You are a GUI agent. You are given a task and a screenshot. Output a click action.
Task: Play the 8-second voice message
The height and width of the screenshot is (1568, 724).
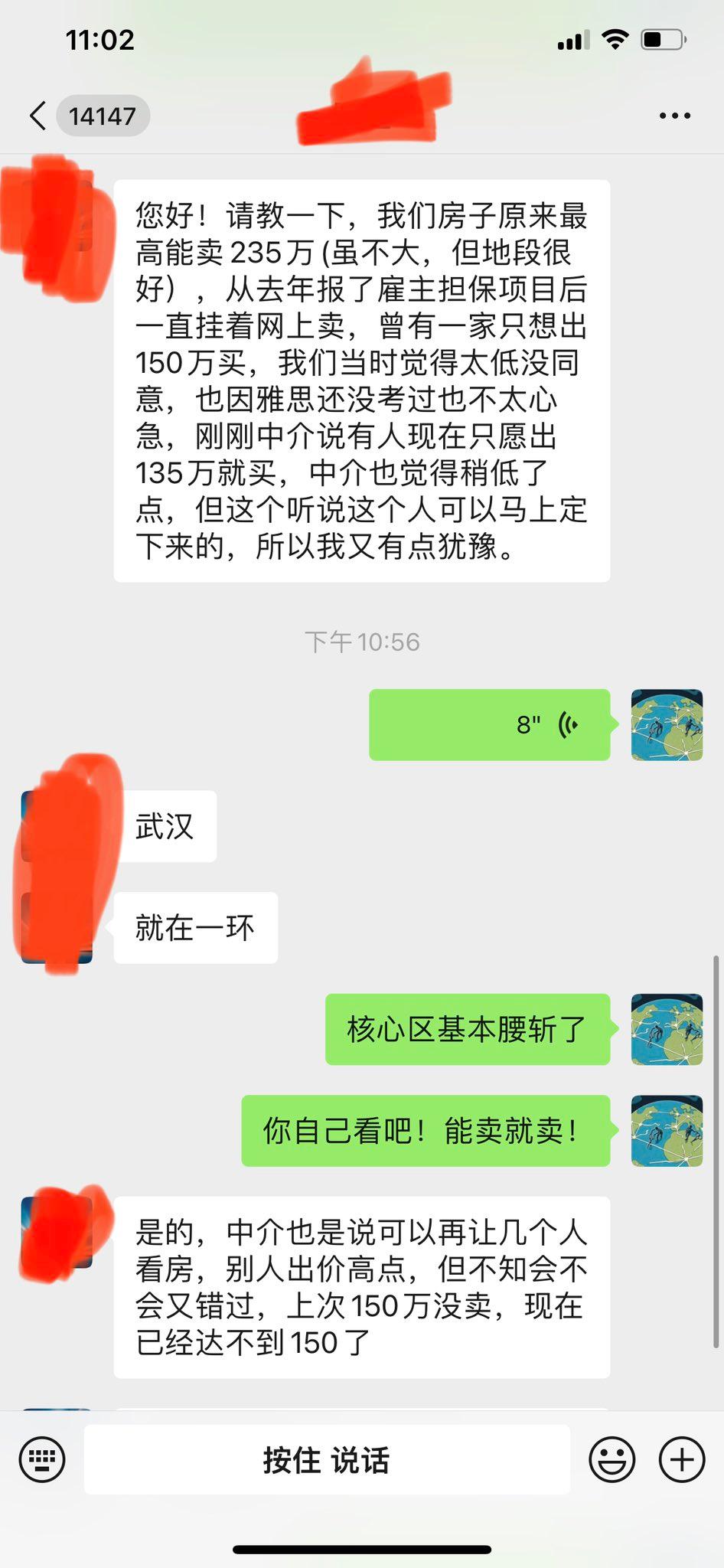tap(490, 724)
